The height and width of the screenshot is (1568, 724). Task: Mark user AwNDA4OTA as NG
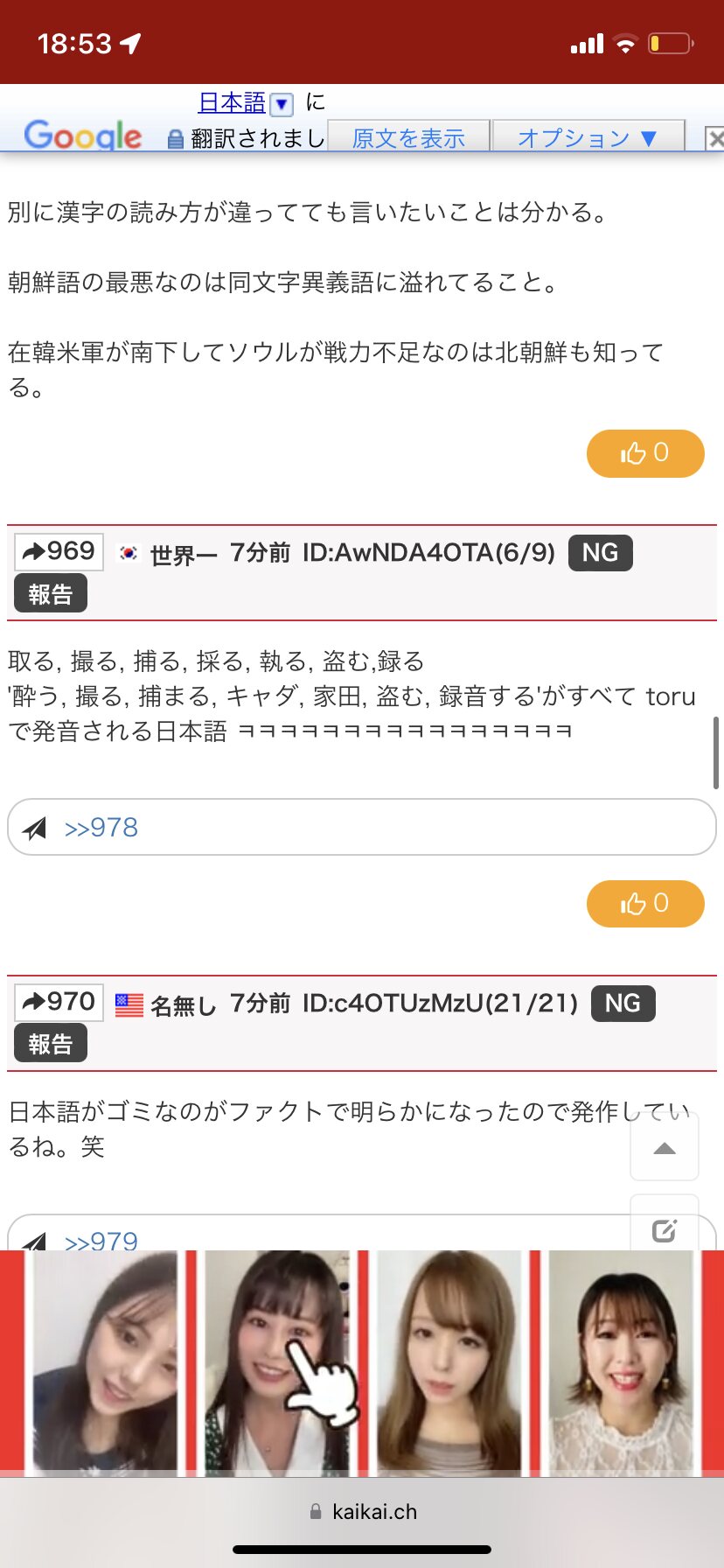[600, 553]
